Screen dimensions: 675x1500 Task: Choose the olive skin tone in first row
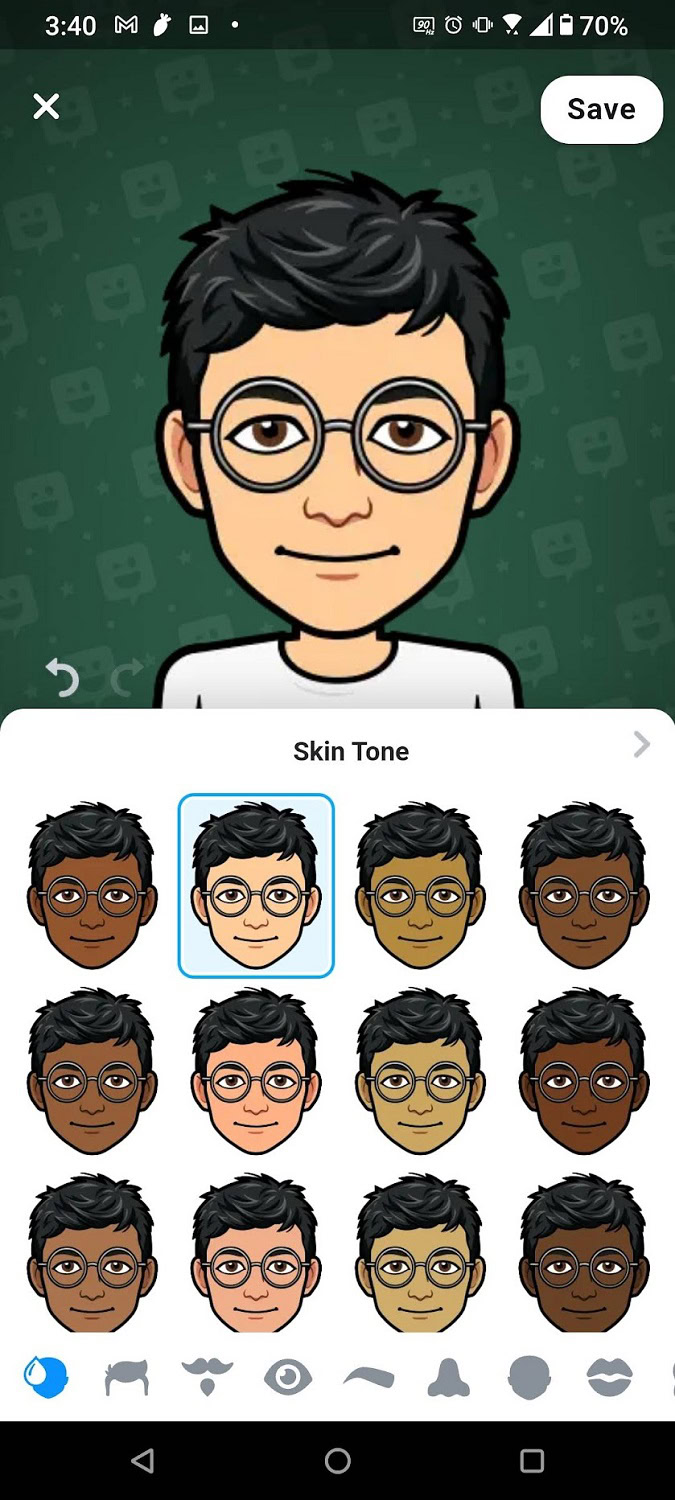point(420,885)
